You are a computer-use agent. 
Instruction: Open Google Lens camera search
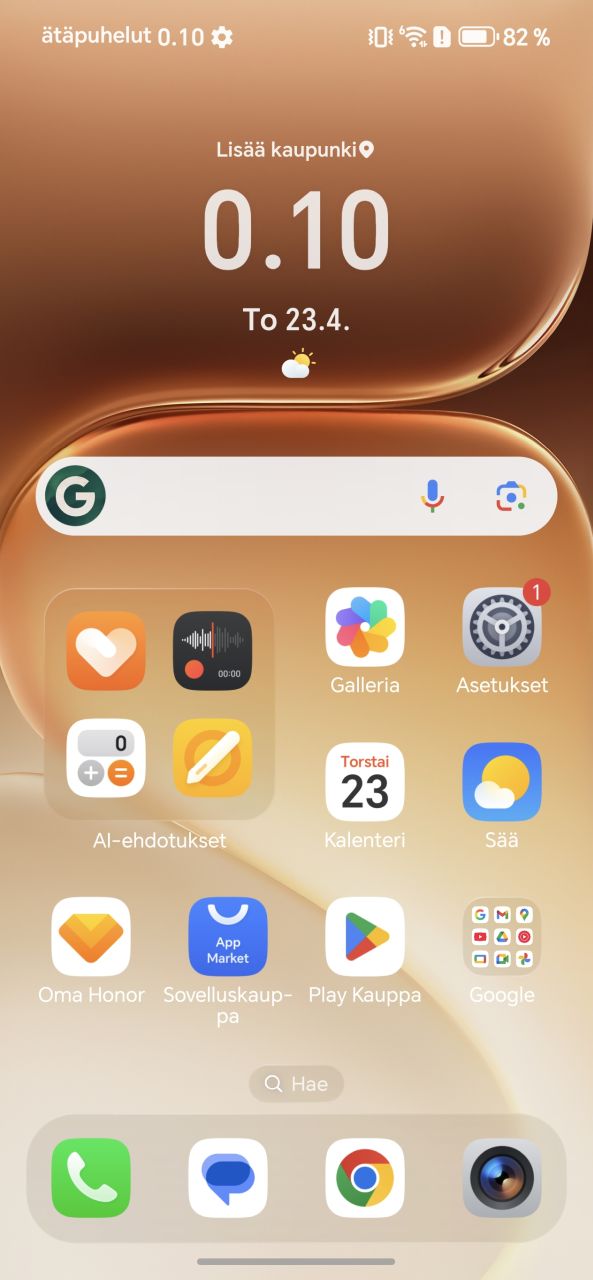click(511, 496)
